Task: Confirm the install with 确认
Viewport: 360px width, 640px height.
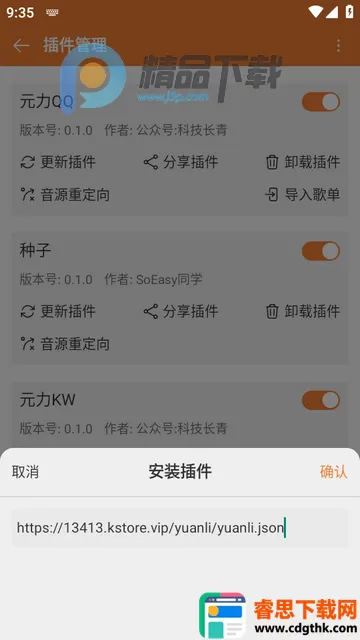Action: click(333, 471)
